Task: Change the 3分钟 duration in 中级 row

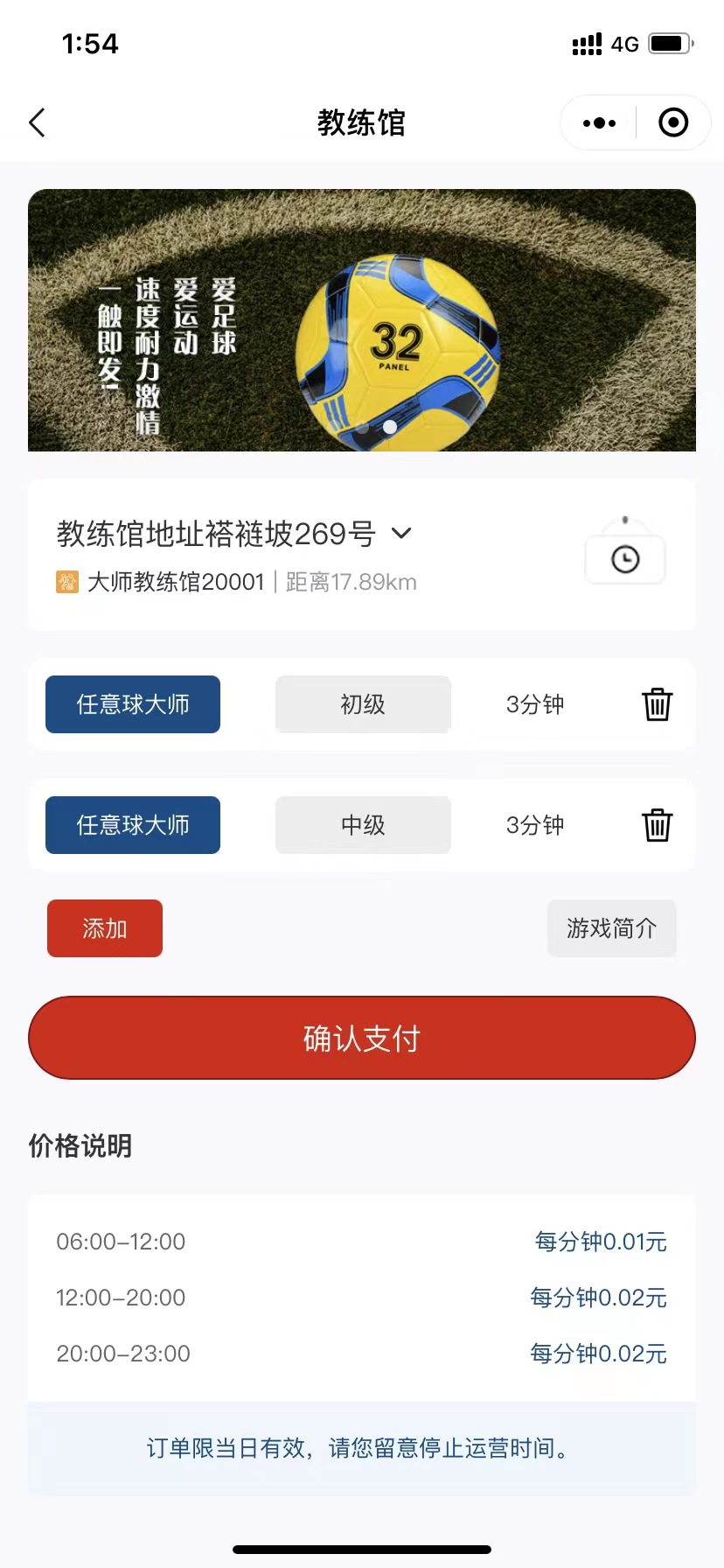Action: [534, 825]
